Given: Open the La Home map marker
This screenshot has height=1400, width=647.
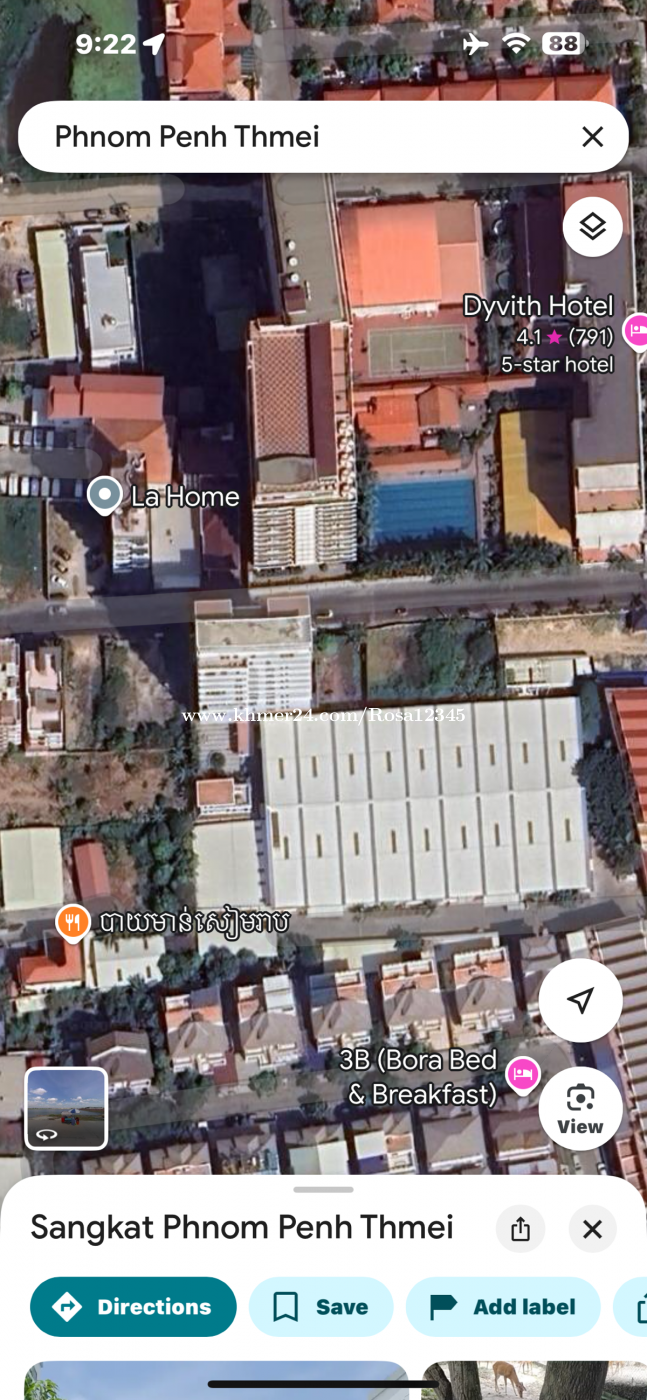Looking at the screenshot, I should point(105,495).
